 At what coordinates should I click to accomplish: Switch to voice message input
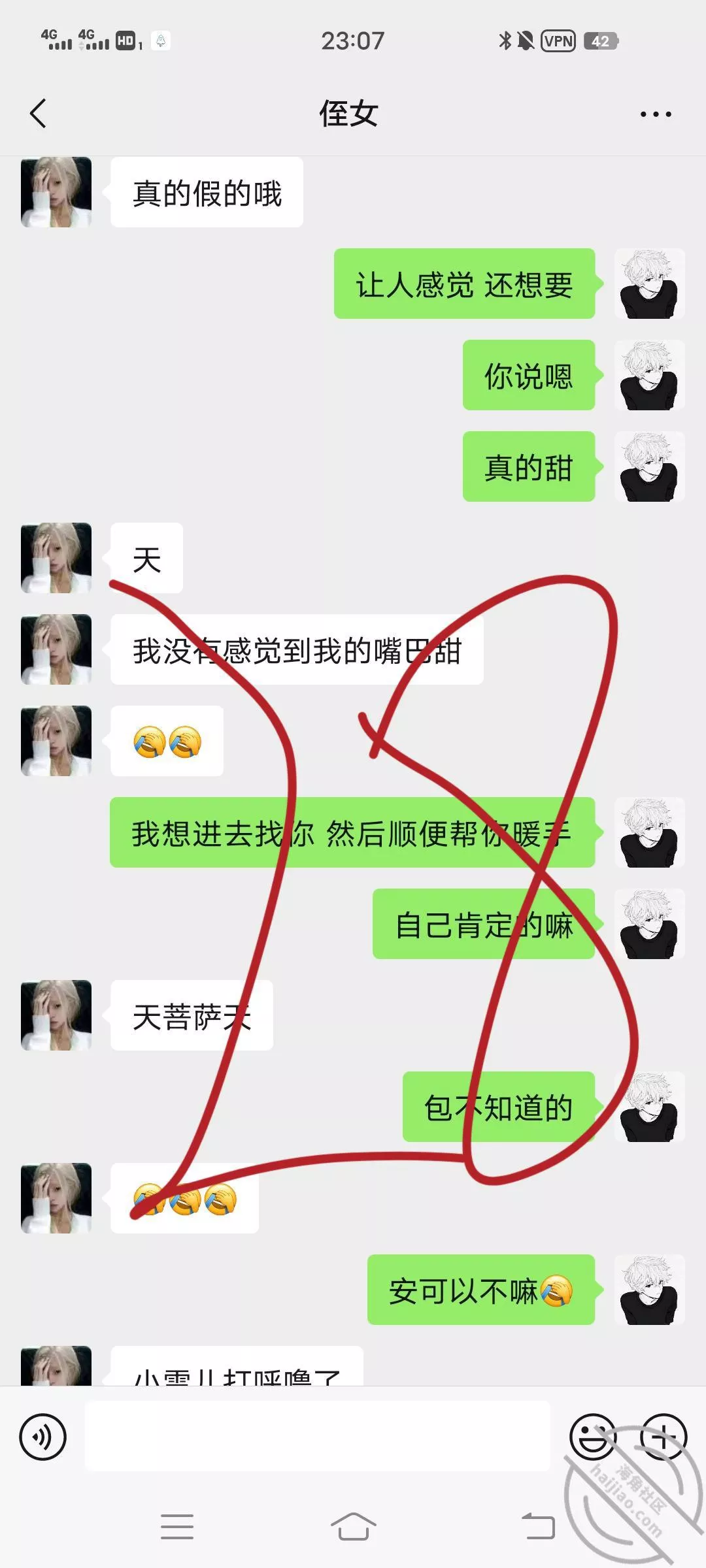pyautogui.click(x=43, y=1437)
